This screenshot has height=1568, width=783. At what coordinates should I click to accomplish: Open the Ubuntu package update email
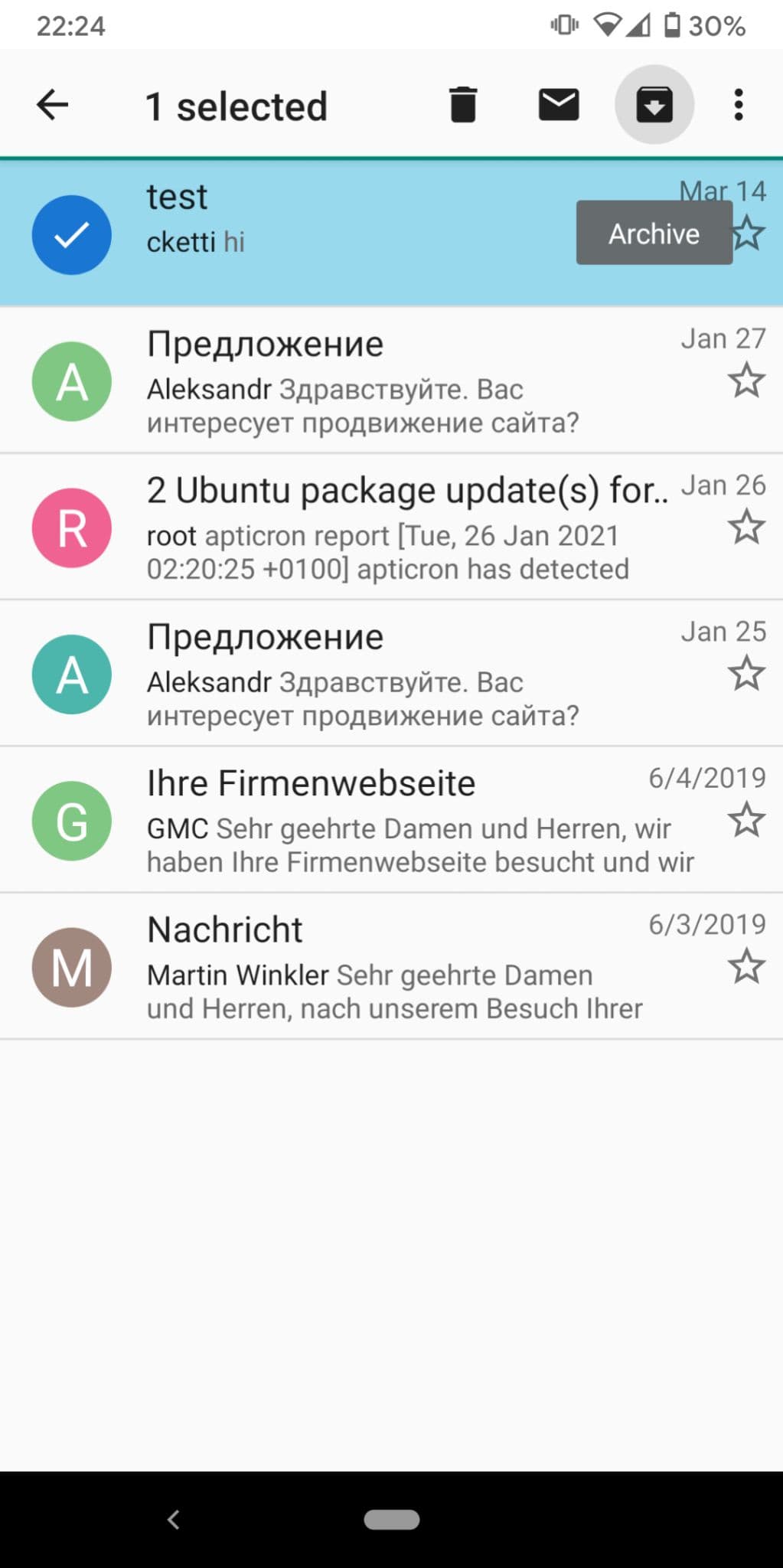(x=391, y=527)
